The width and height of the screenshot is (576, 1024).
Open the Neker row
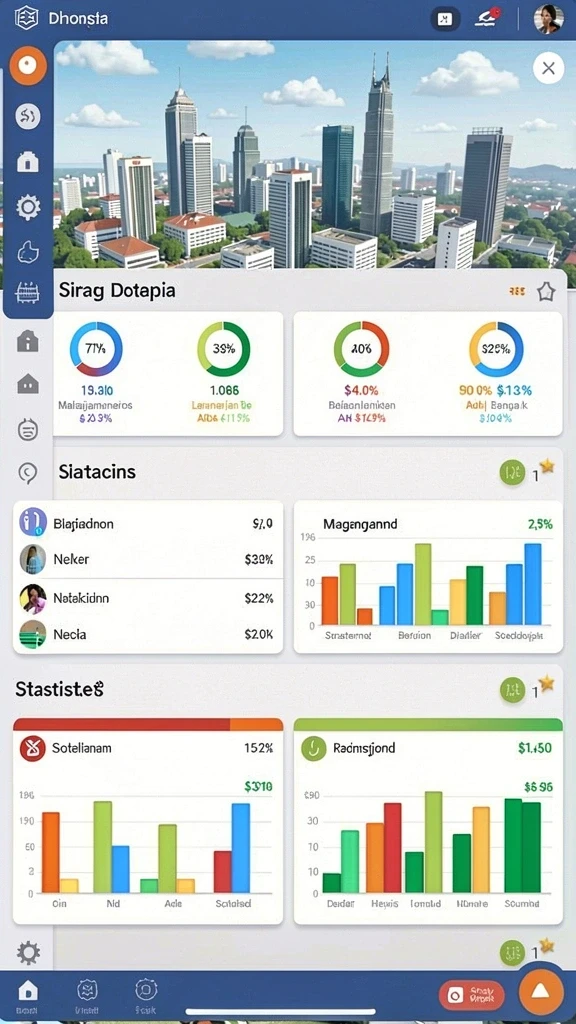(148, 559)
